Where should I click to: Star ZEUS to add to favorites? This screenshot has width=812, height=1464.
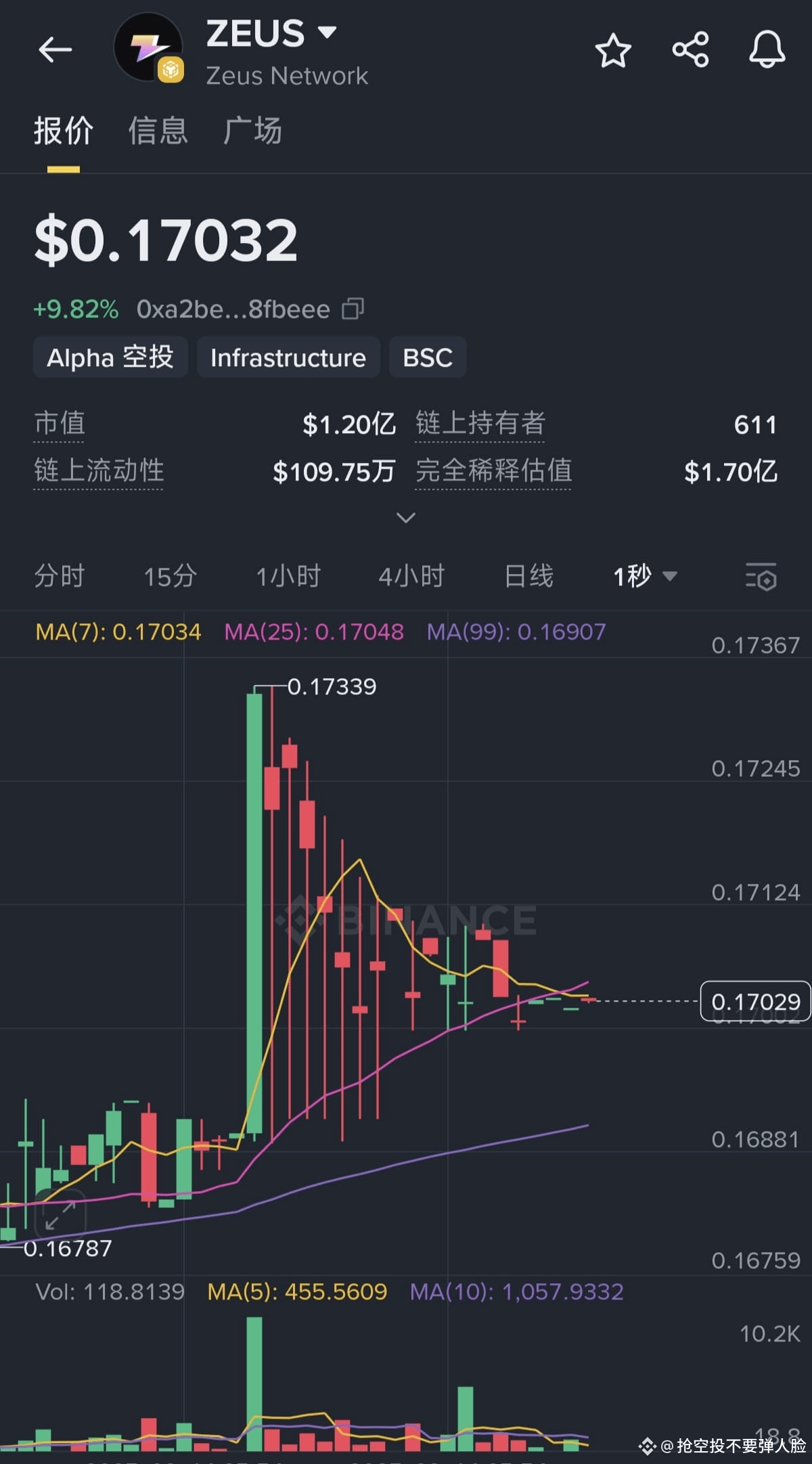coord(612,49)
